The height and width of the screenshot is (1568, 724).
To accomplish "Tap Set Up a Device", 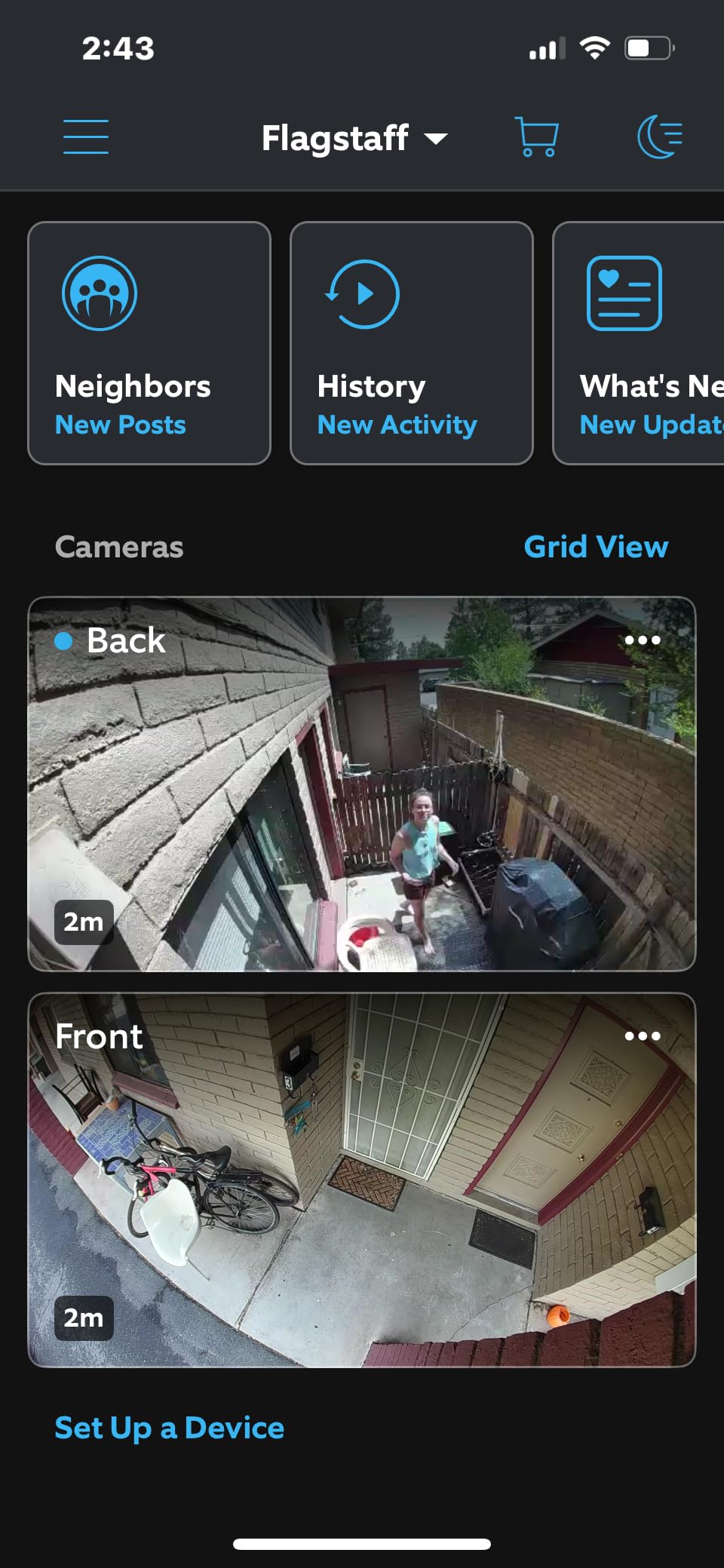I will click(x=170, y=1428).
